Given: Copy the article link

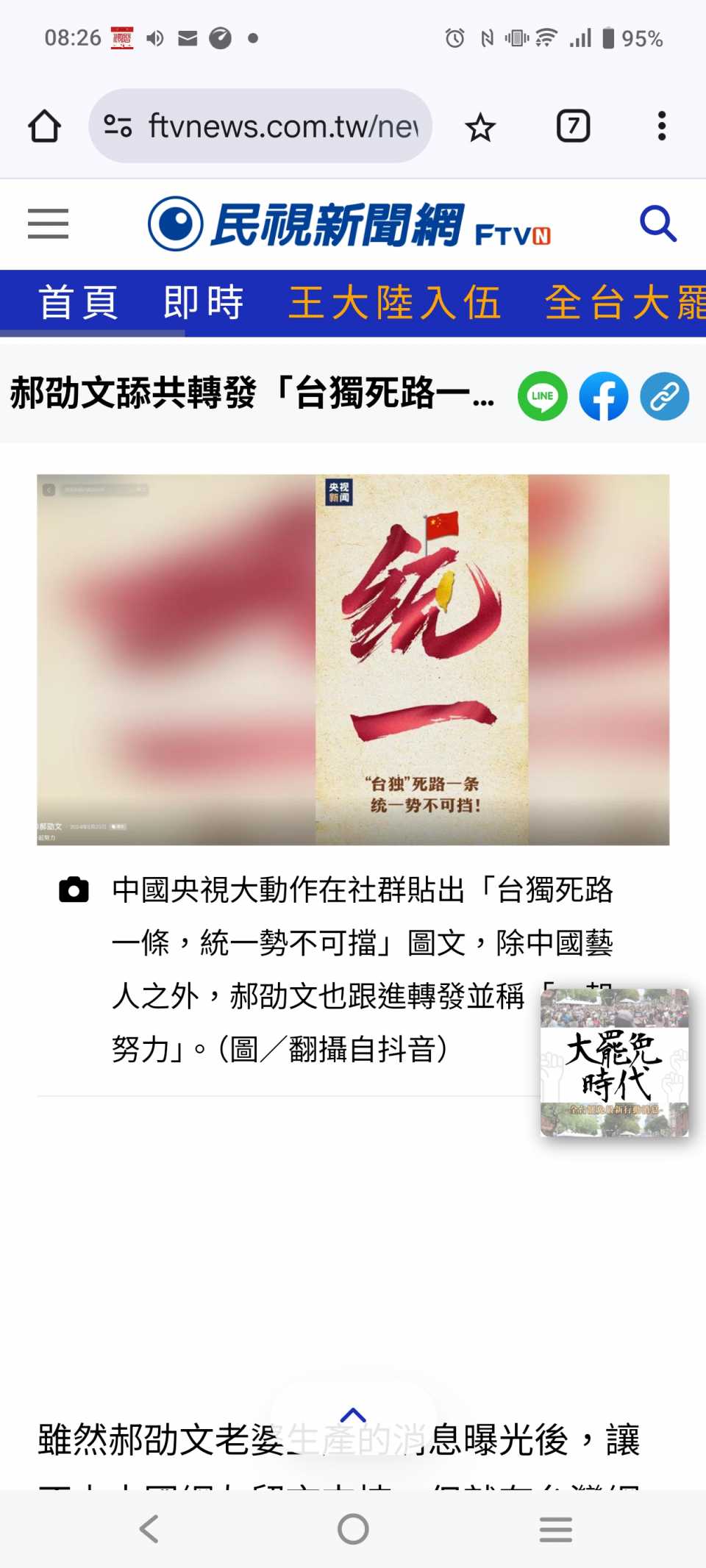Looking at the screenshot, I should coord(664,396).
